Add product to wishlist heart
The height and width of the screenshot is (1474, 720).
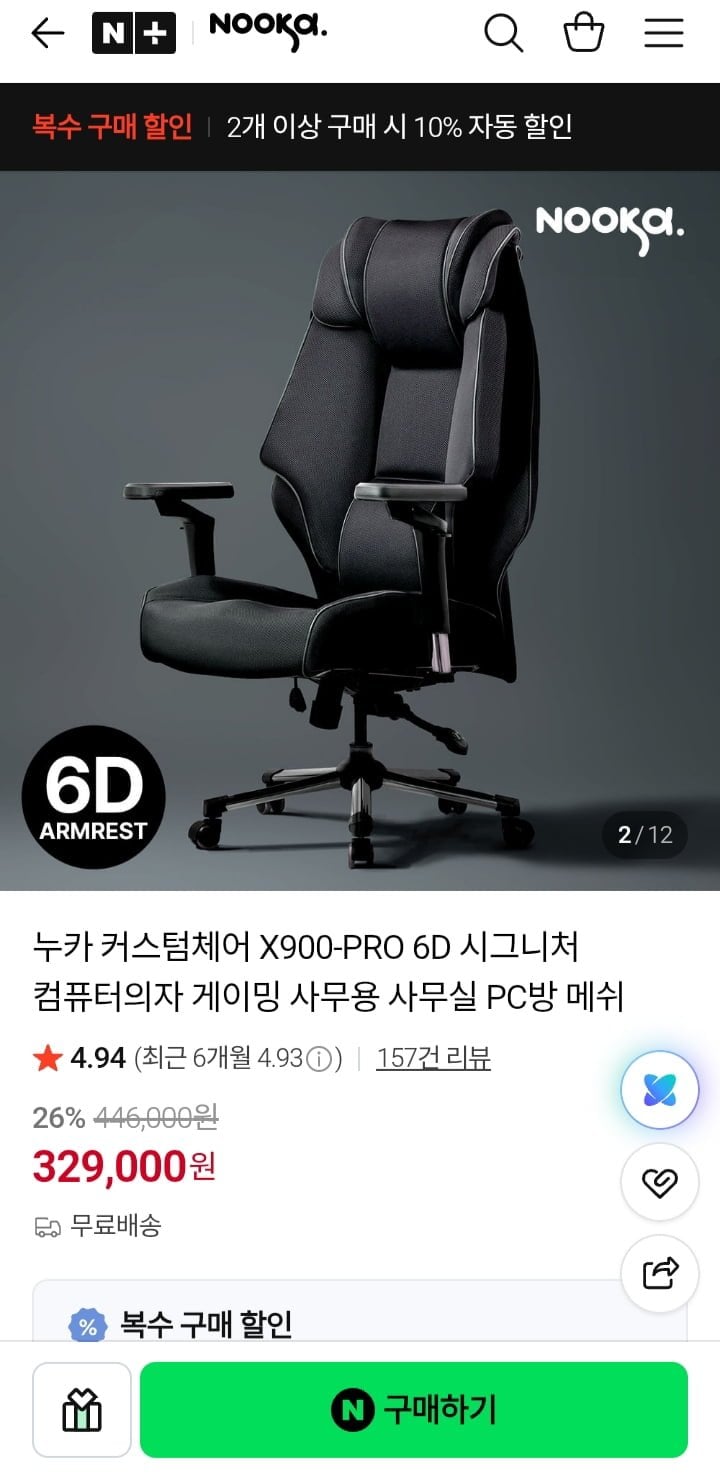(659, 1182)
